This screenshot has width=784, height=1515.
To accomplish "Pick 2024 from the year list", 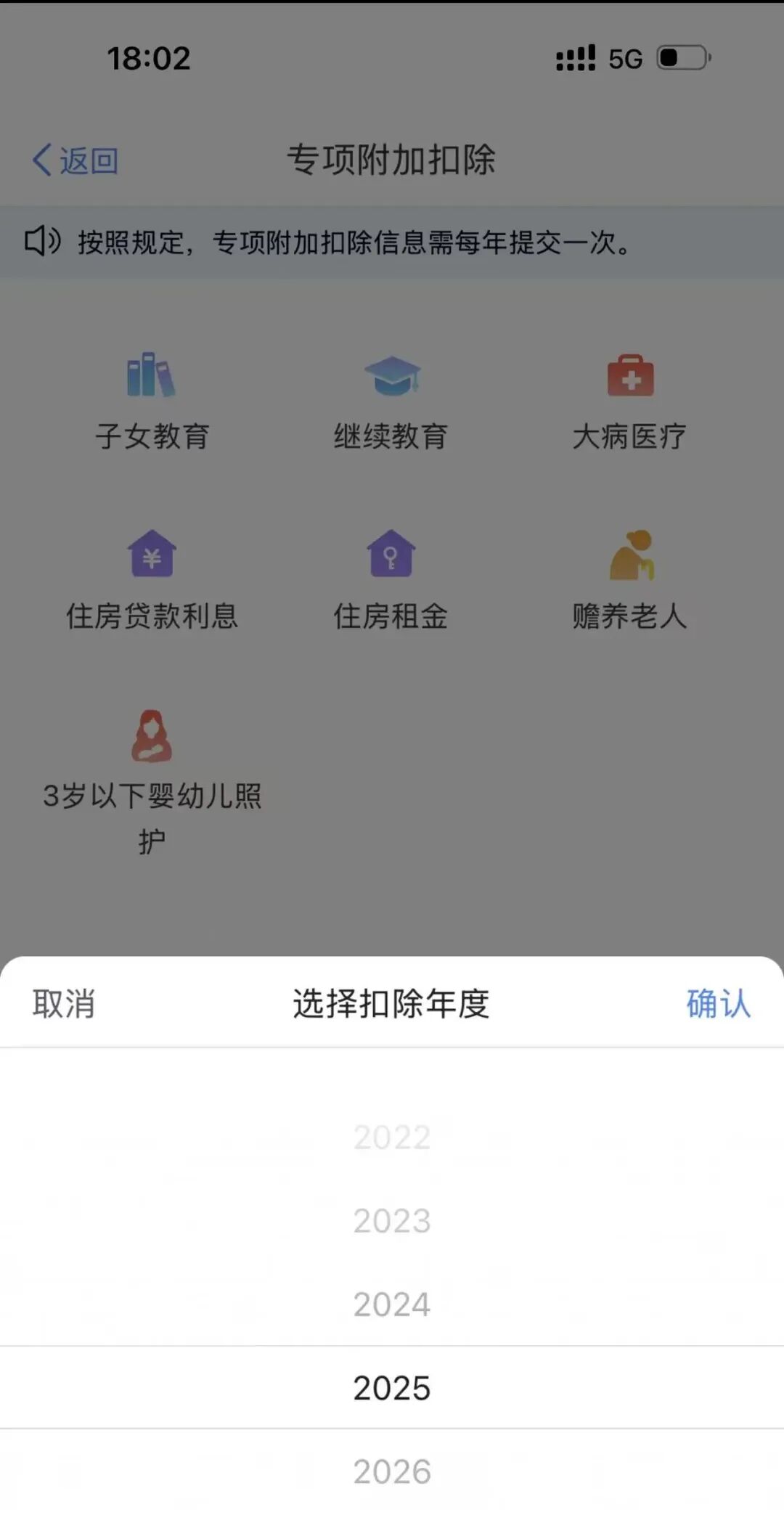I will (392, 1304).
